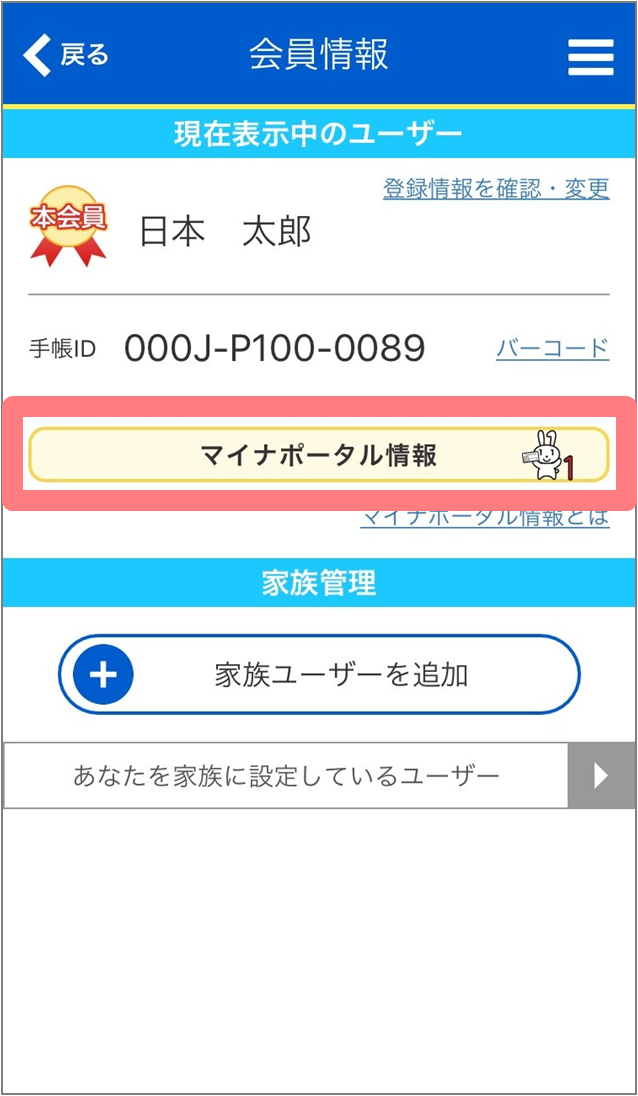Open マイナポータル情報とは help link
This screenshot has width=638, height=1096.
coord(485,518)
